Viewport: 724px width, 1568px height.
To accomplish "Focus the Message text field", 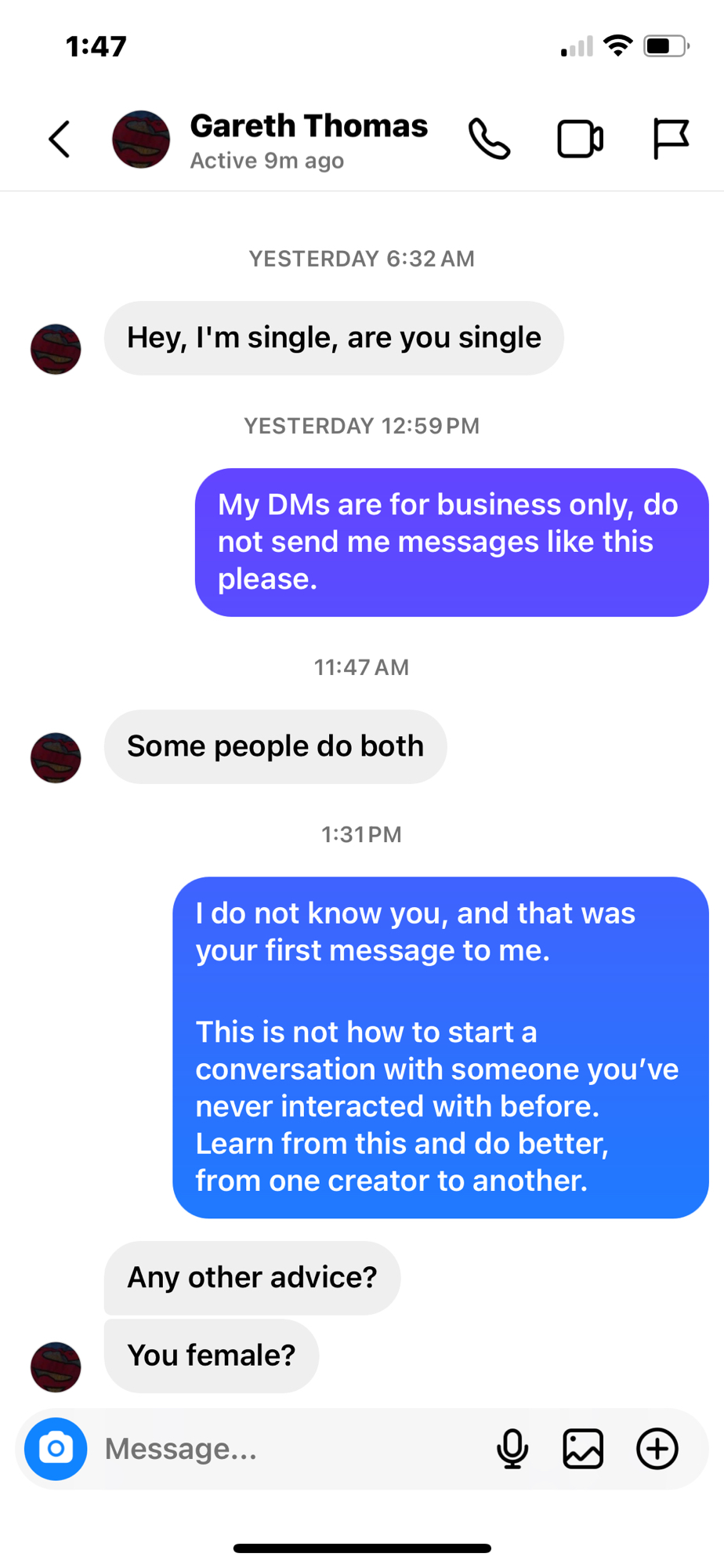I will pos(290,1449).
